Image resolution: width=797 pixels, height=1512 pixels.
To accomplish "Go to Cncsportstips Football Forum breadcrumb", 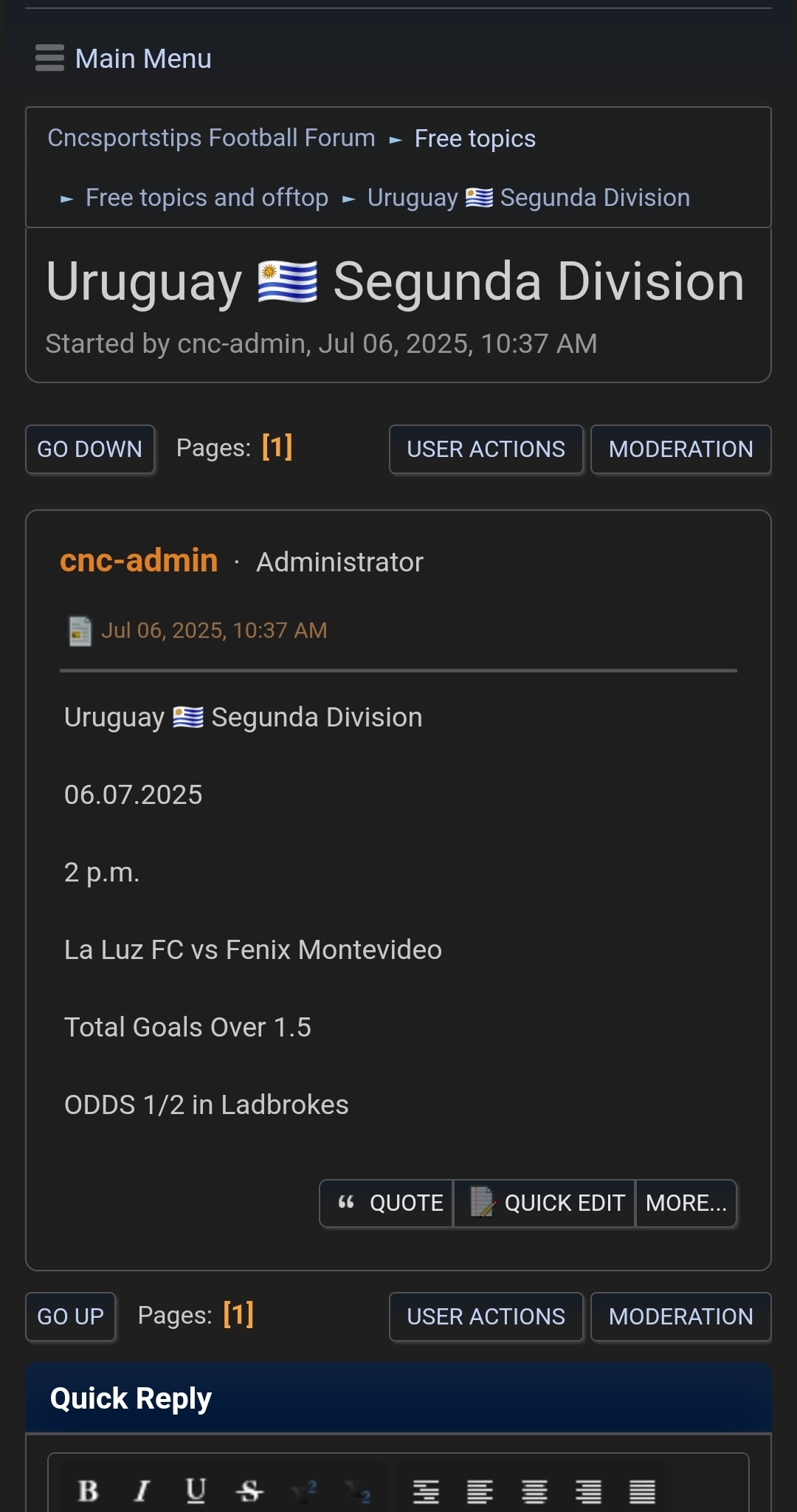I will pos(211,138).
